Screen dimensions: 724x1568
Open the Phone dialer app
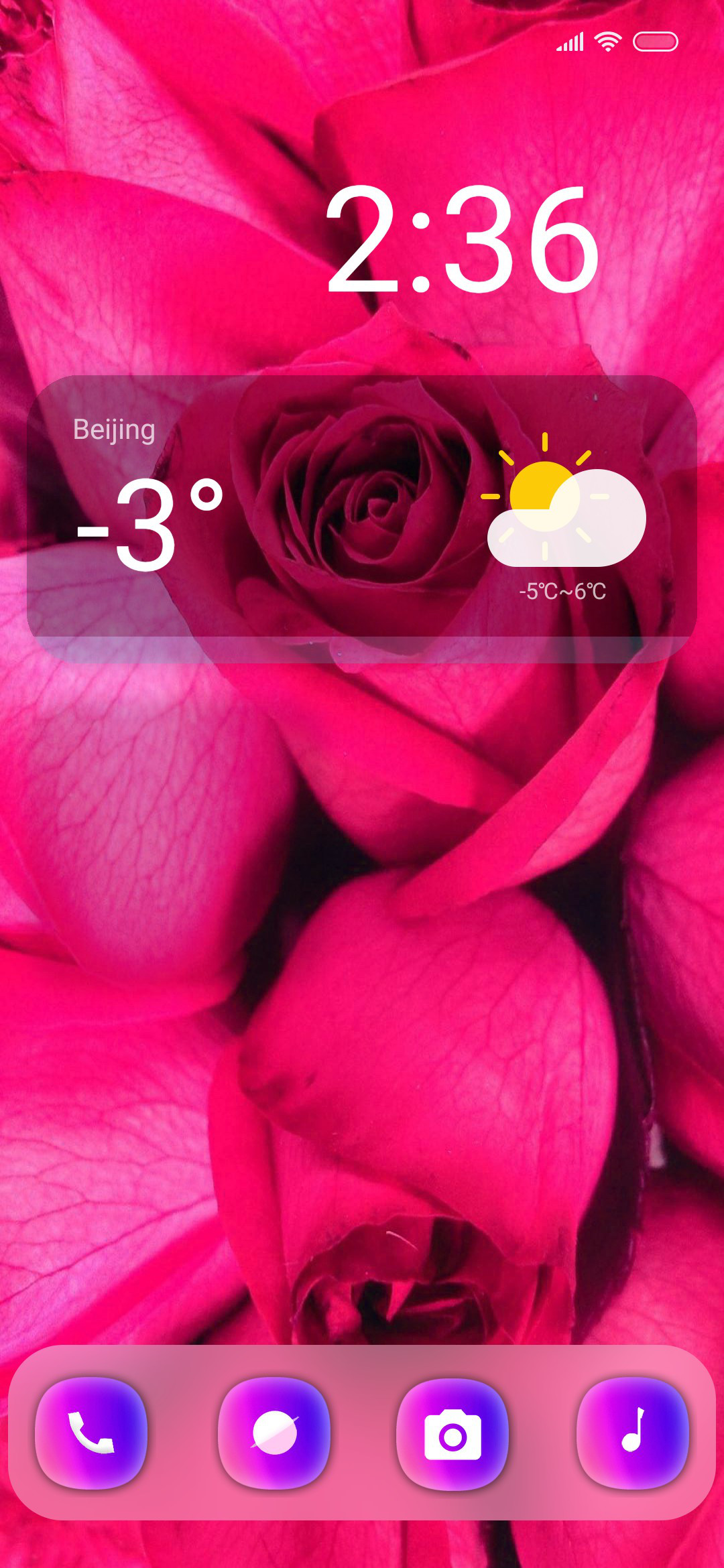(x=91, y=1433)
